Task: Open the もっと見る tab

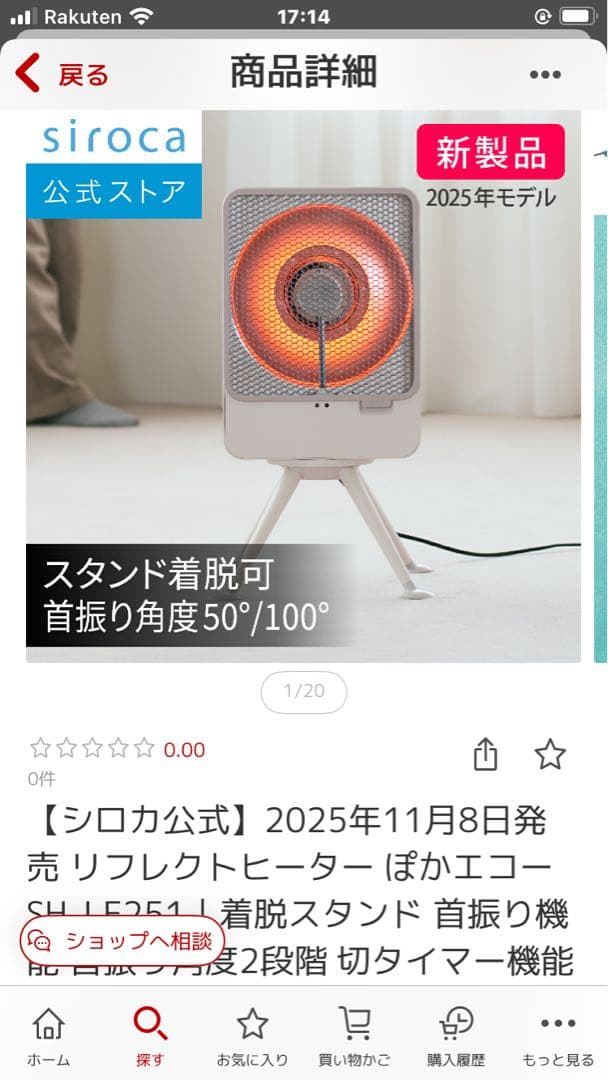Action: pos(558,1036)
